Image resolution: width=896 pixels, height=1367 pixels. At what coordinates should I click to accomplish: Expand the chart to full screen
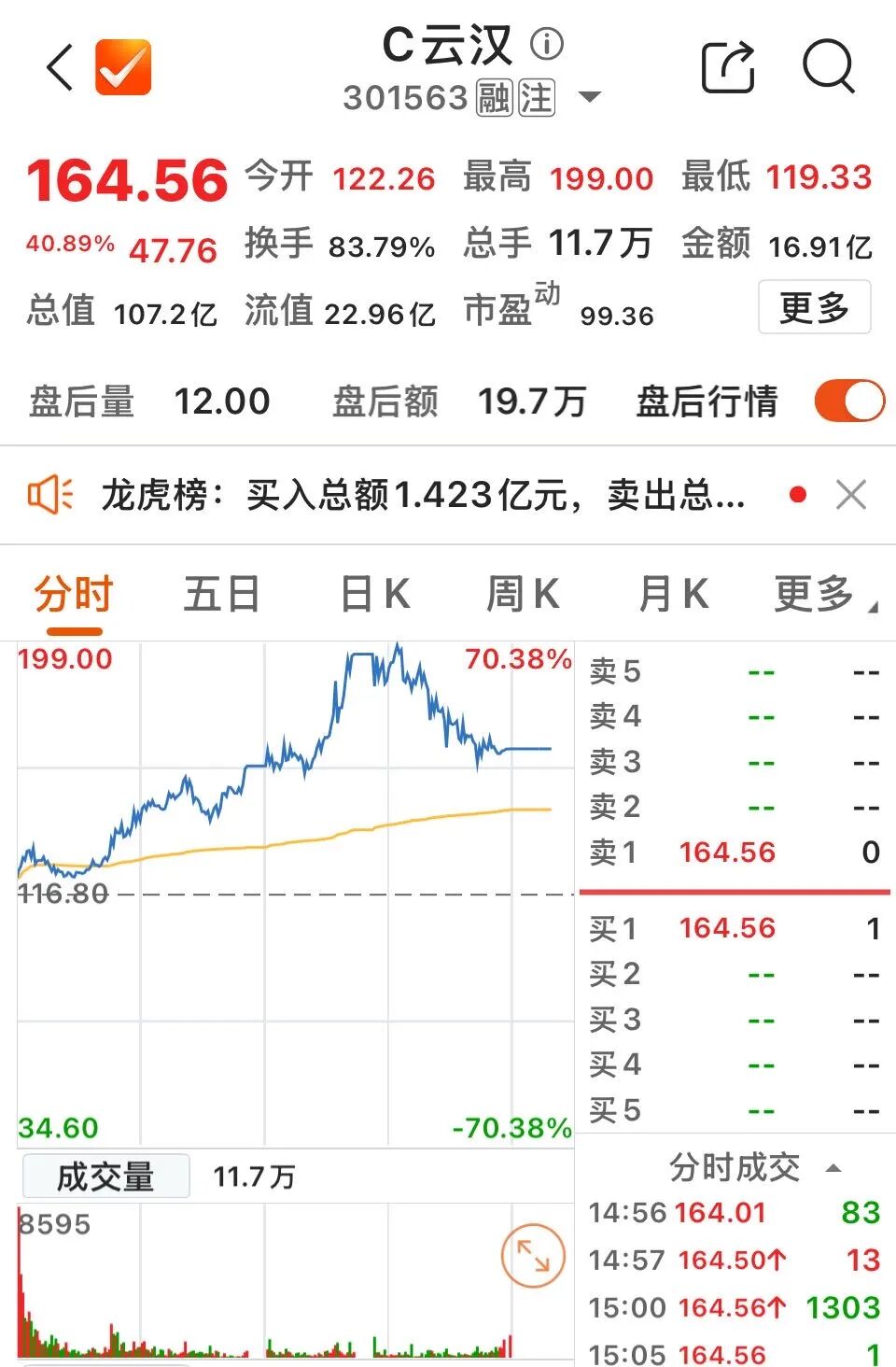click(x=533, y=1255)
